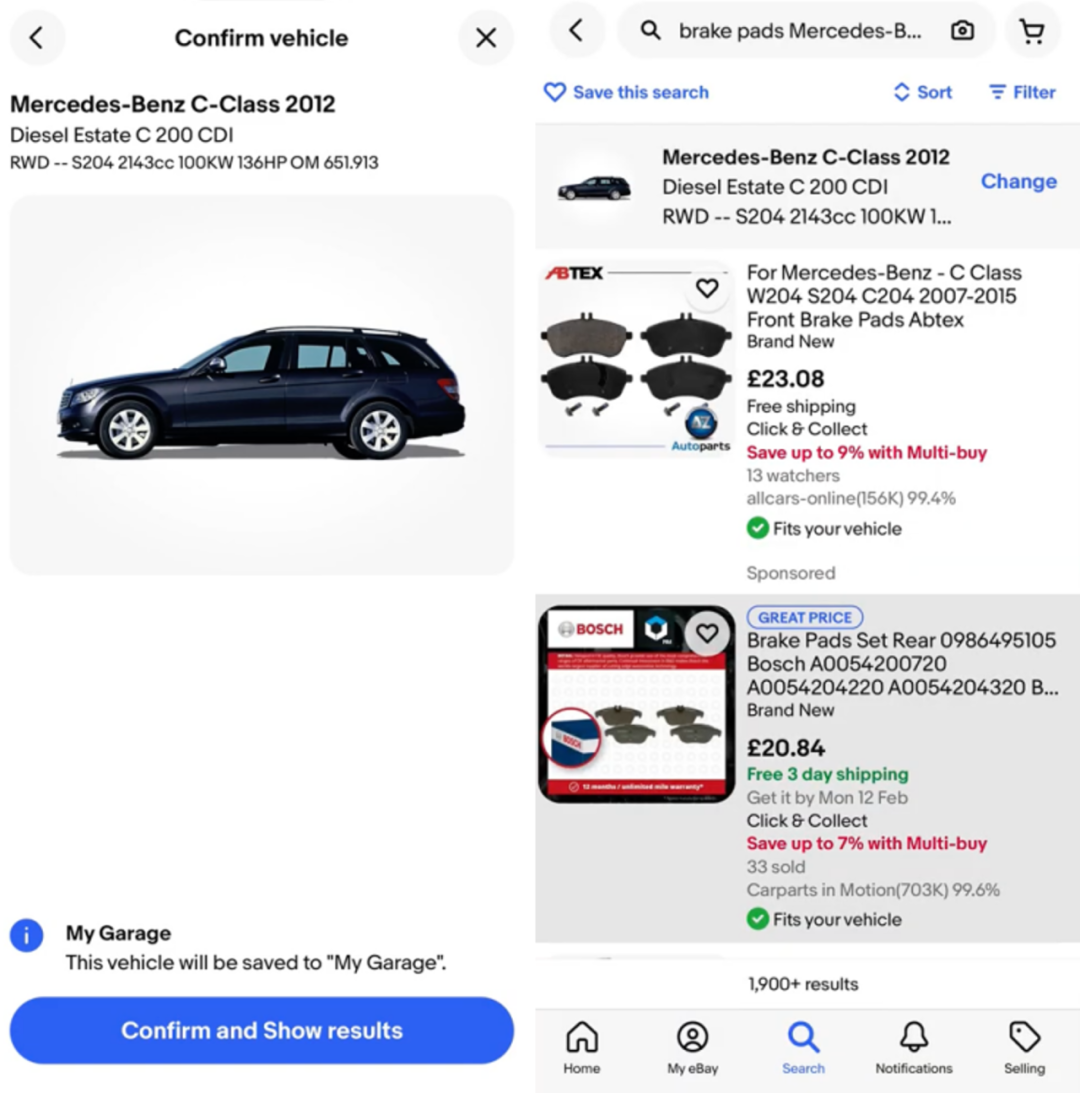Tap Confirm and Show results button
The height and width of the screenshot is (1093, 1080).
click(261, 1030)
